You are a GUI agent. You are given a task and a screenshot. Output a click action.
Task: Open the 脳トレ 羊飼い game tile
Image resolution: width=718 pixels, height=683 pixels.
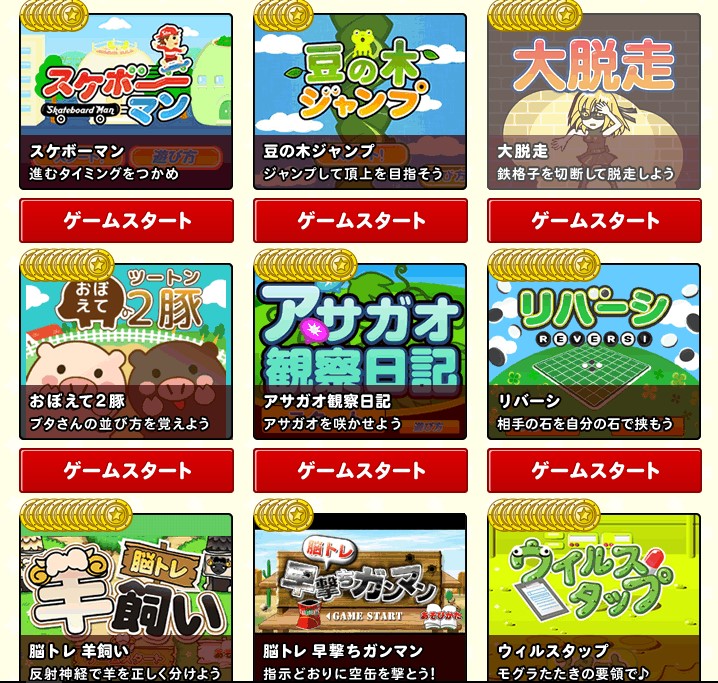[126, 600]
